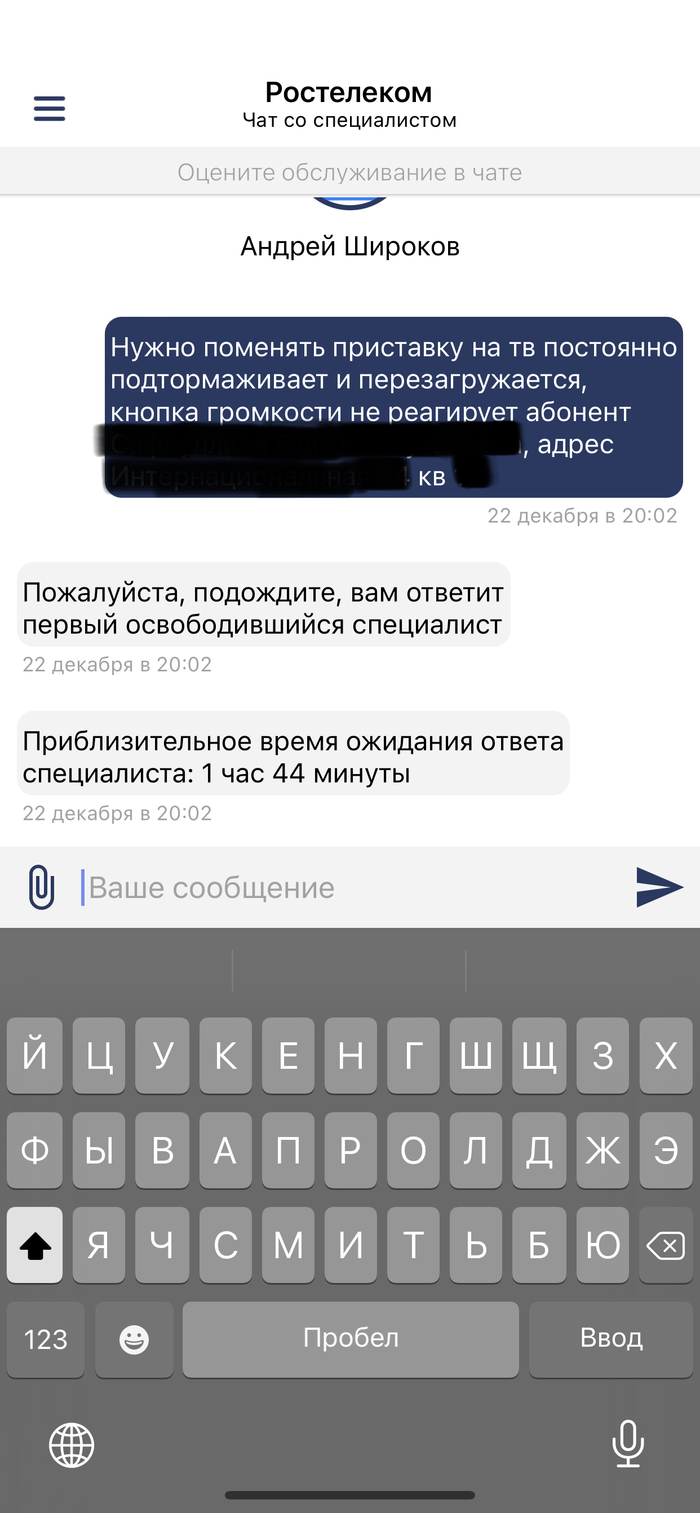The image size is (700, 1513).
Task: Tap 'Оцените обслуживание в чате' bar
Action: [350, 172]
